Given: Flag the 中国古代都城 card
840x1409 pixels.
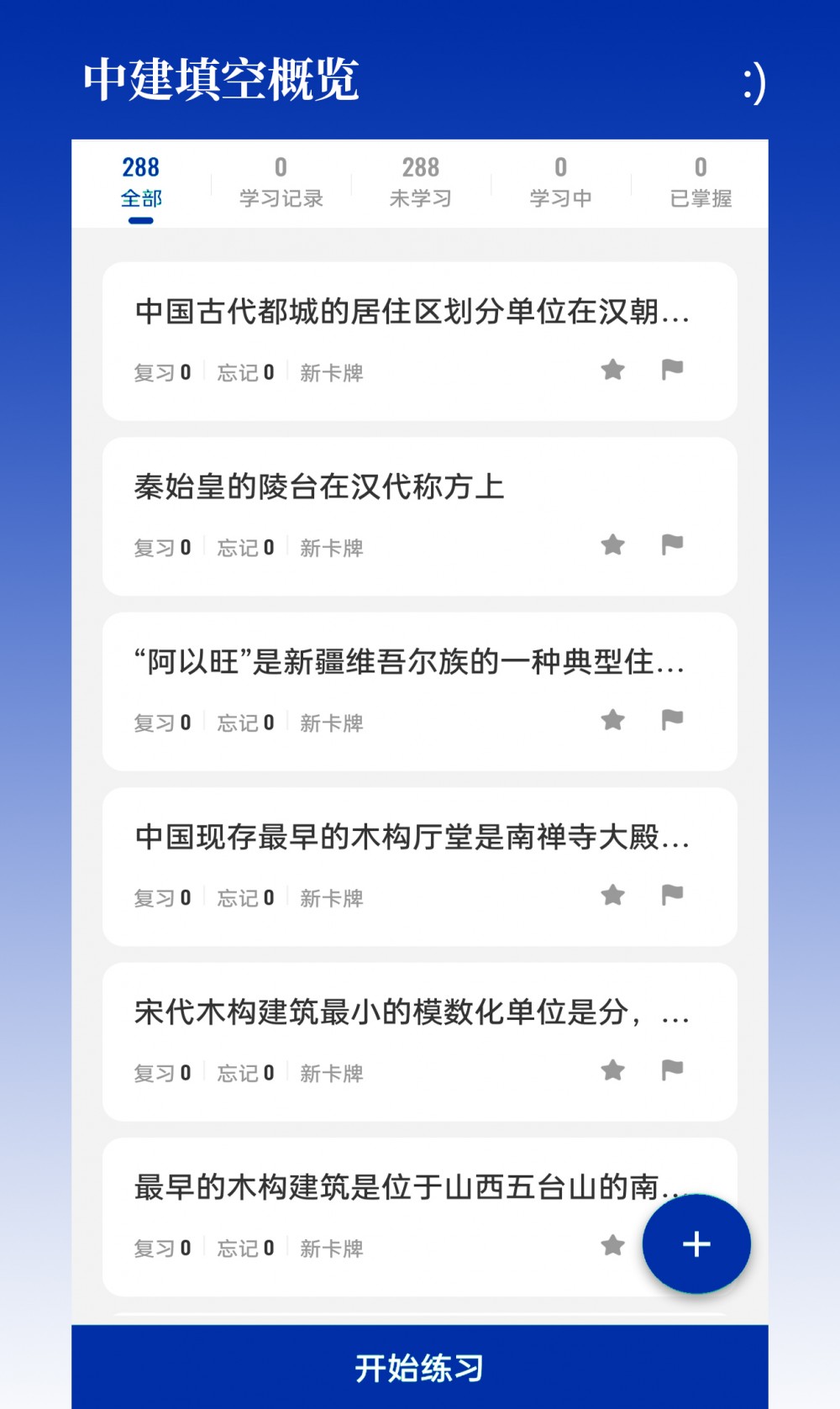Looking at the screenshot, I should point(672,369).
